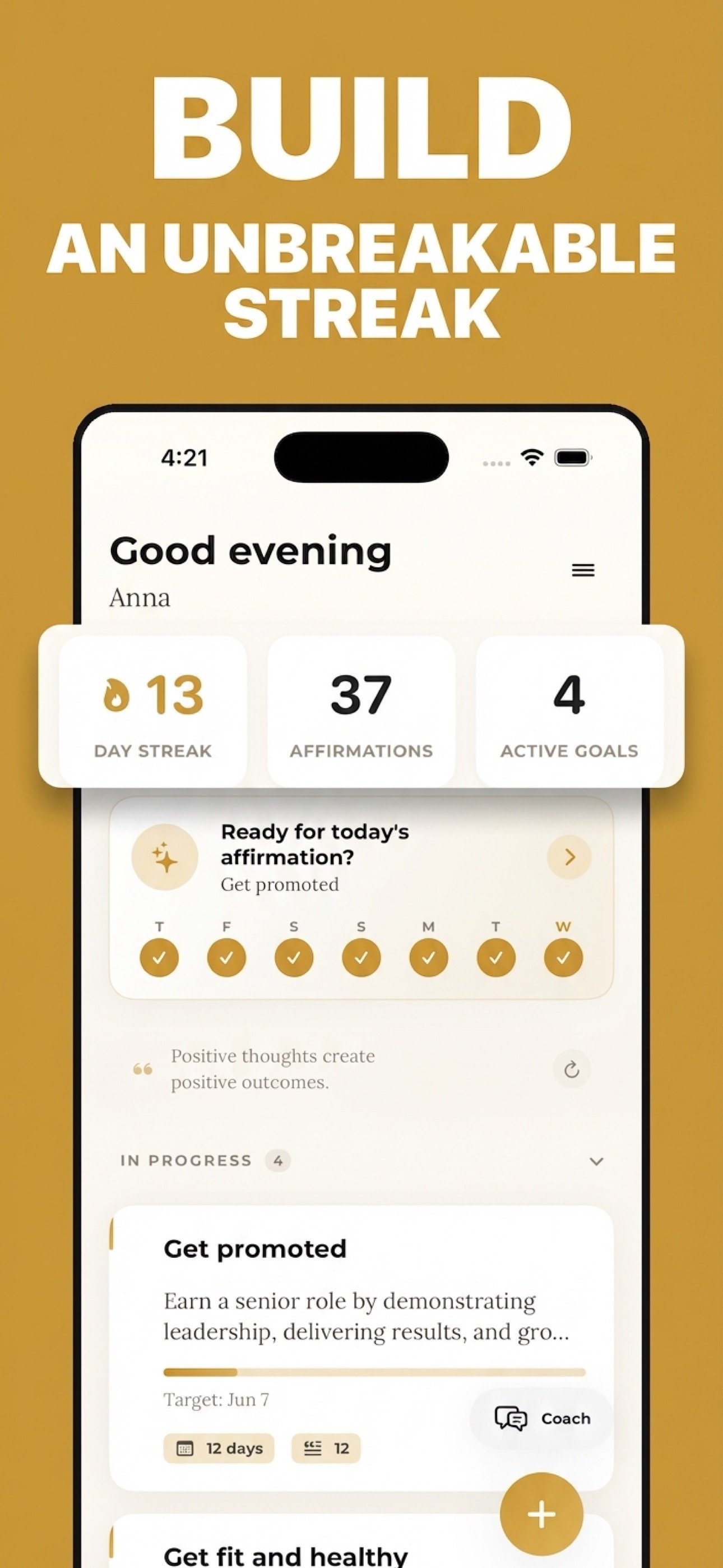Open the Coach chat icon
Viewport: 723px width, 1568px height.
[x=512, y=1418]
